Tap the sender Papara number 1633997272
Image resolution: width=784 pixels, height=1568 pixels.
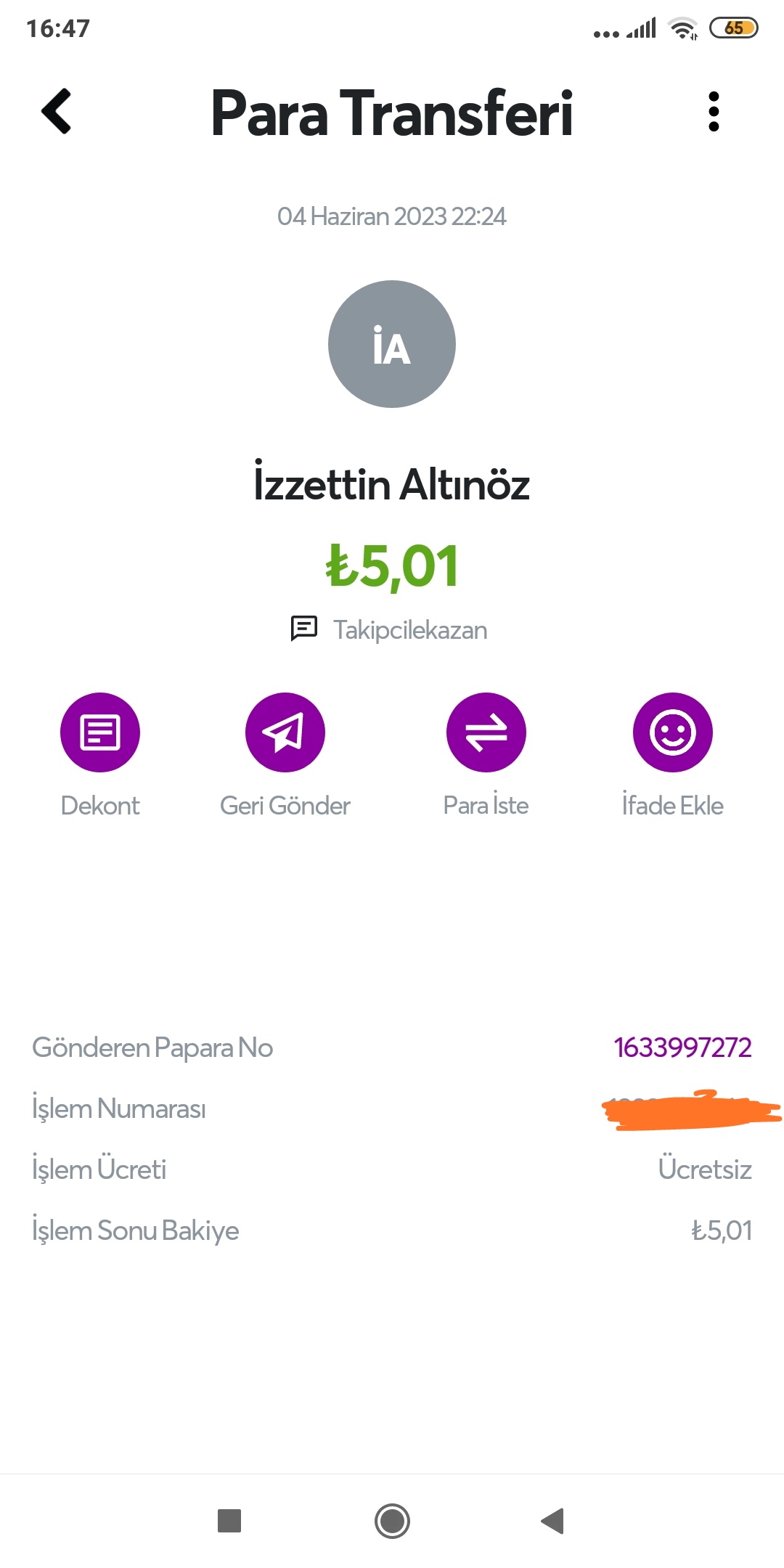coord(682,1048)
